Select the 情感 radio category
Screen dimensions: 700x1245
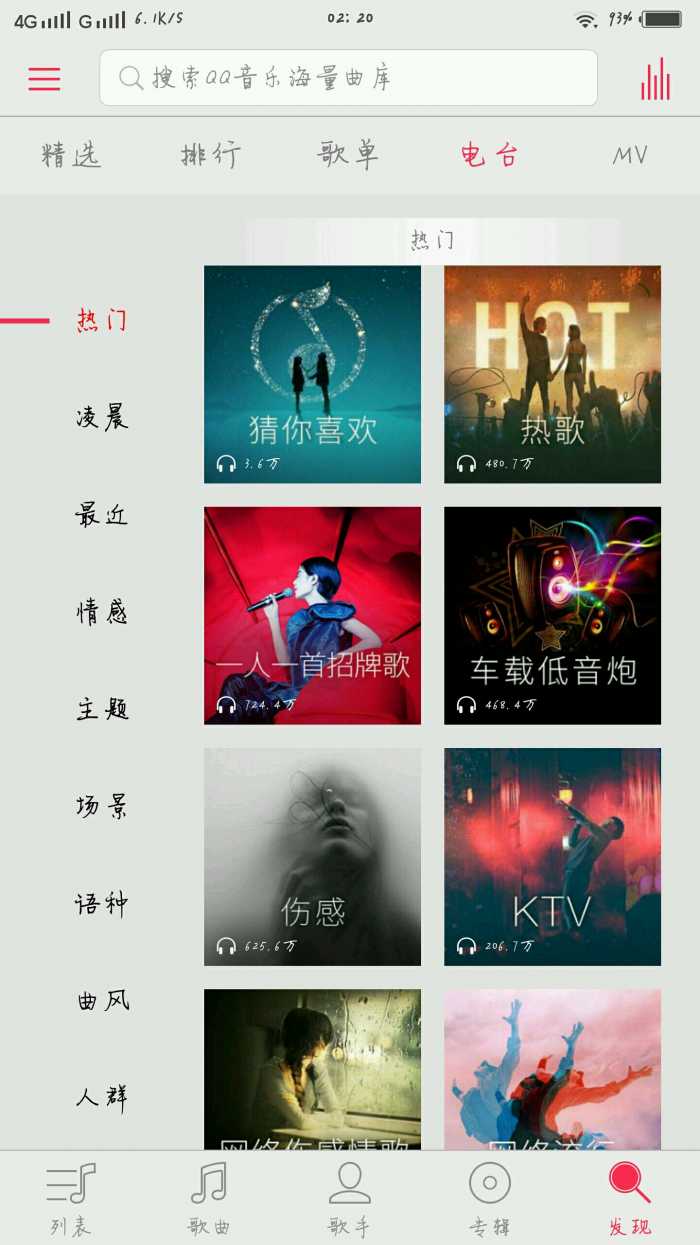coord(102,611)
